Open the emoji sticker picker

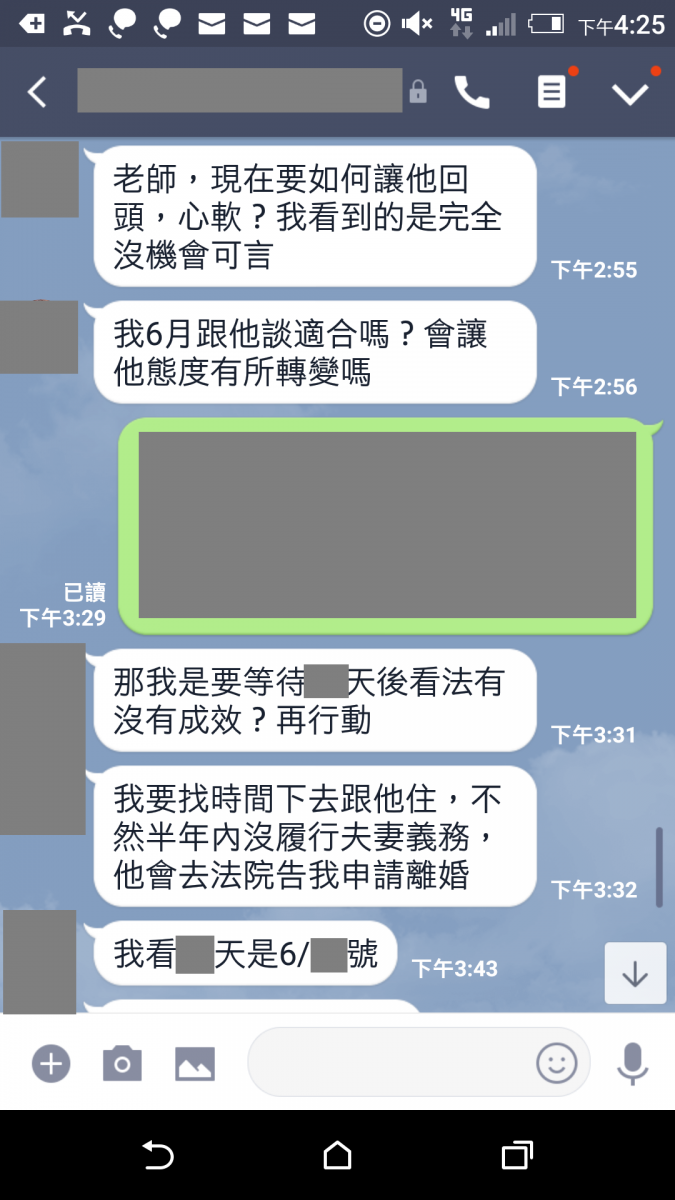(557, 1063)
